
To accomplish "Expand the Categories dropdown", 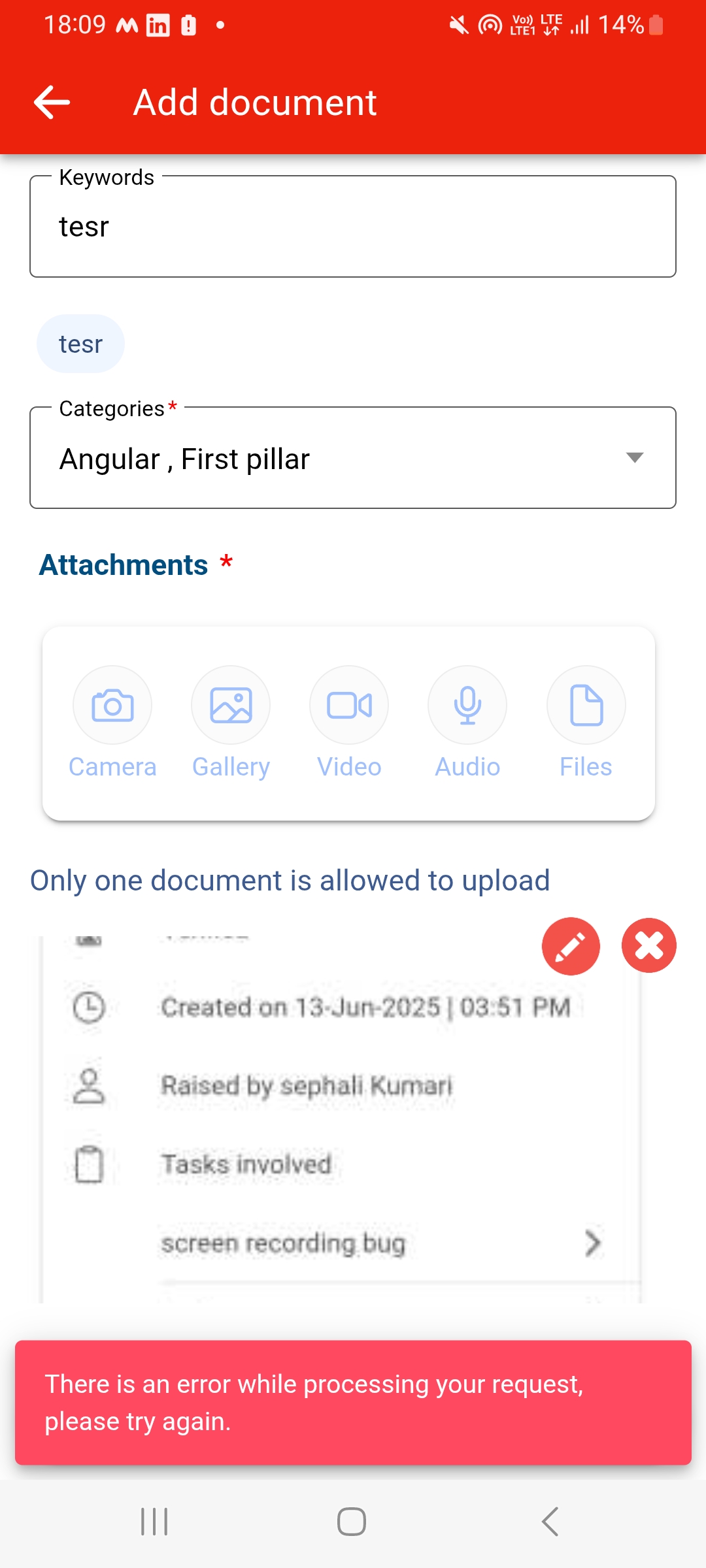I will click(353, 458).
